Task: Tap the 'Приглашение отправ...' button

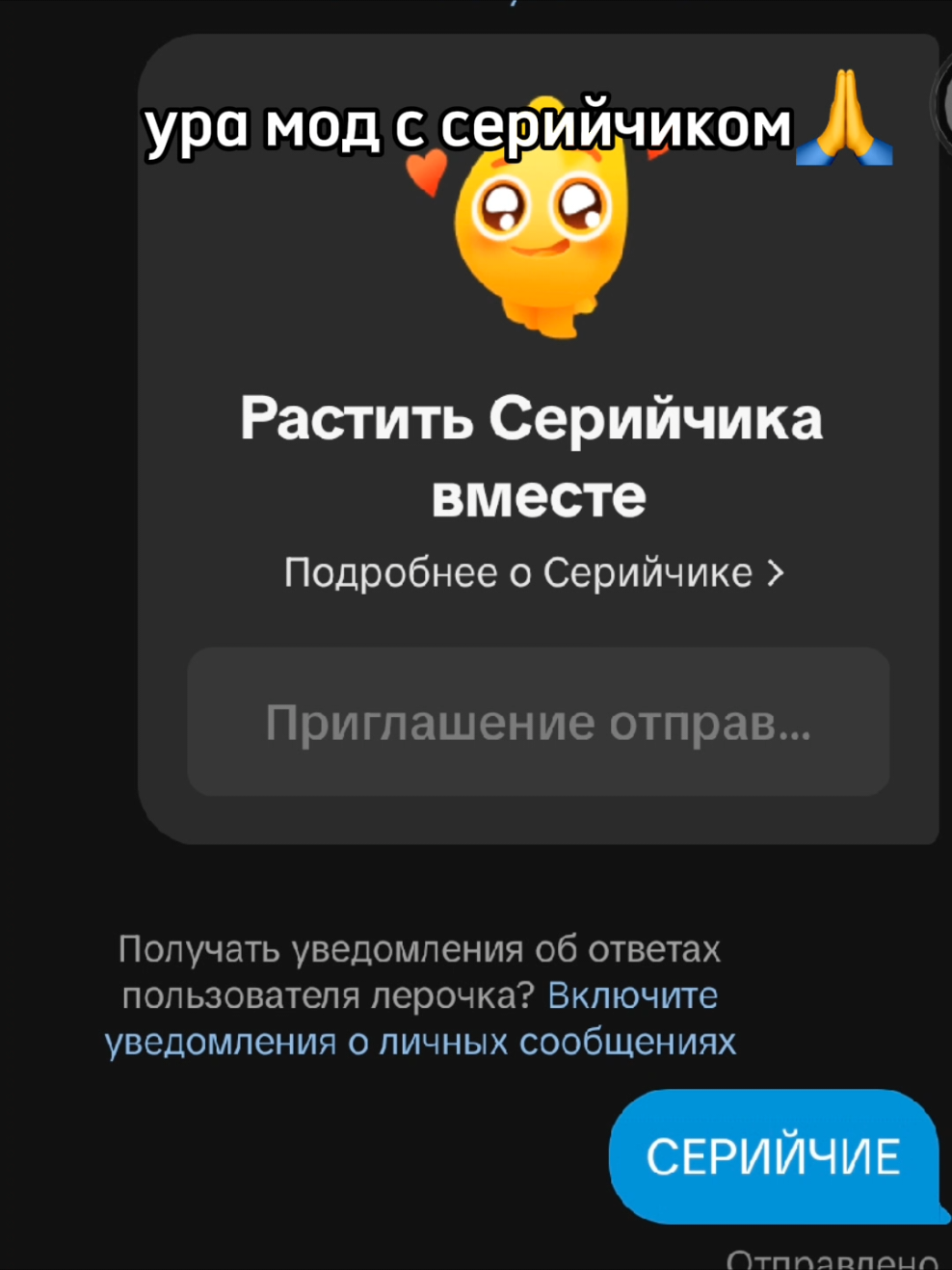Action: coord(538,723)
